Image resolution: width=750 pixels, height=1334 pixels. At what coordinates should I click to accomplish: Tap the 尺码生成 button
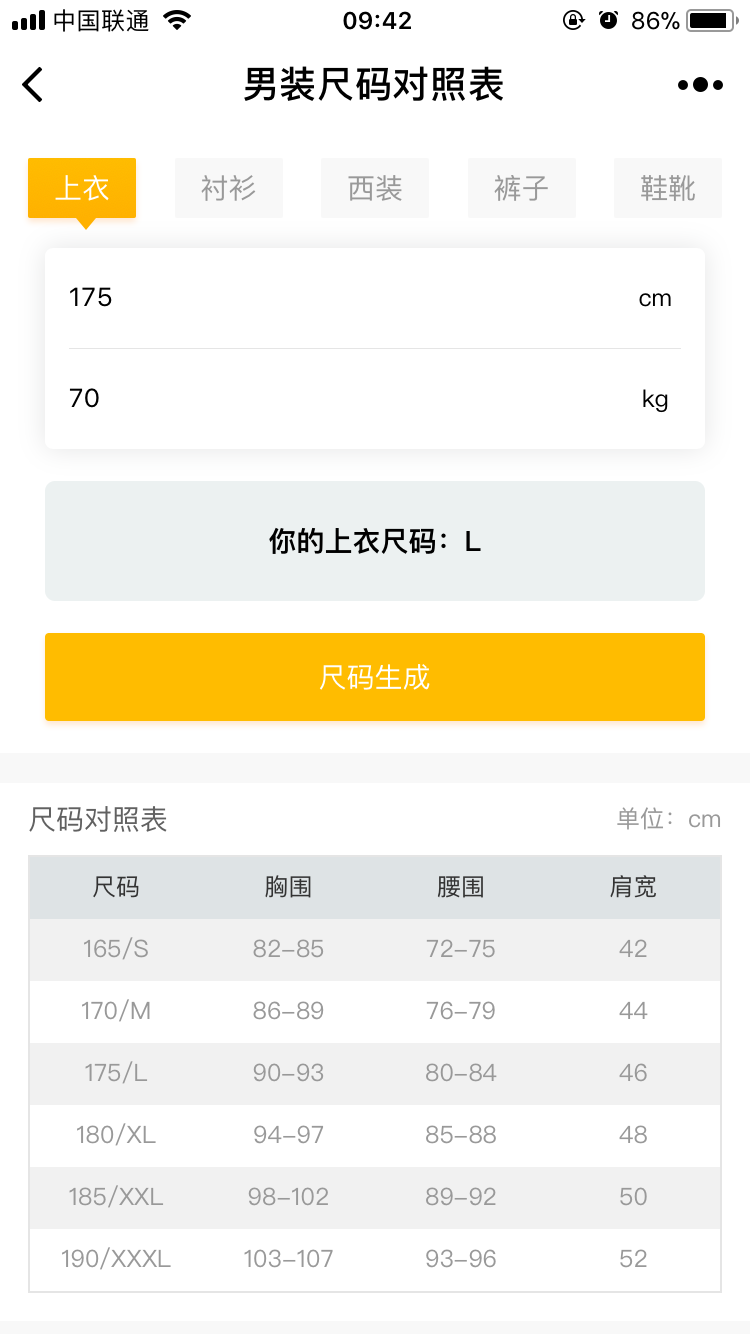pos(375,677)
